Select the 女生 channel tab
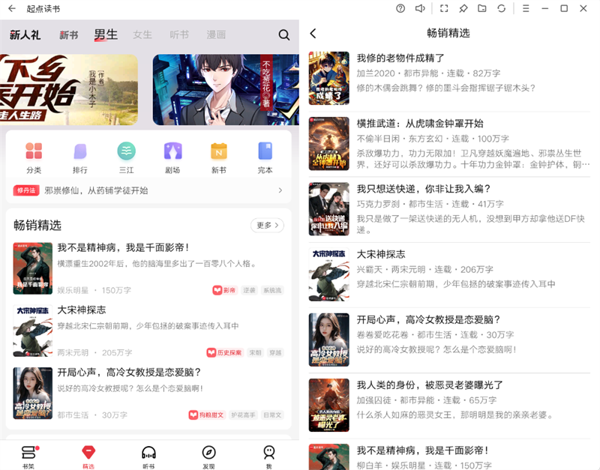This screenshot has width=600, height=470. coord(142,35)
